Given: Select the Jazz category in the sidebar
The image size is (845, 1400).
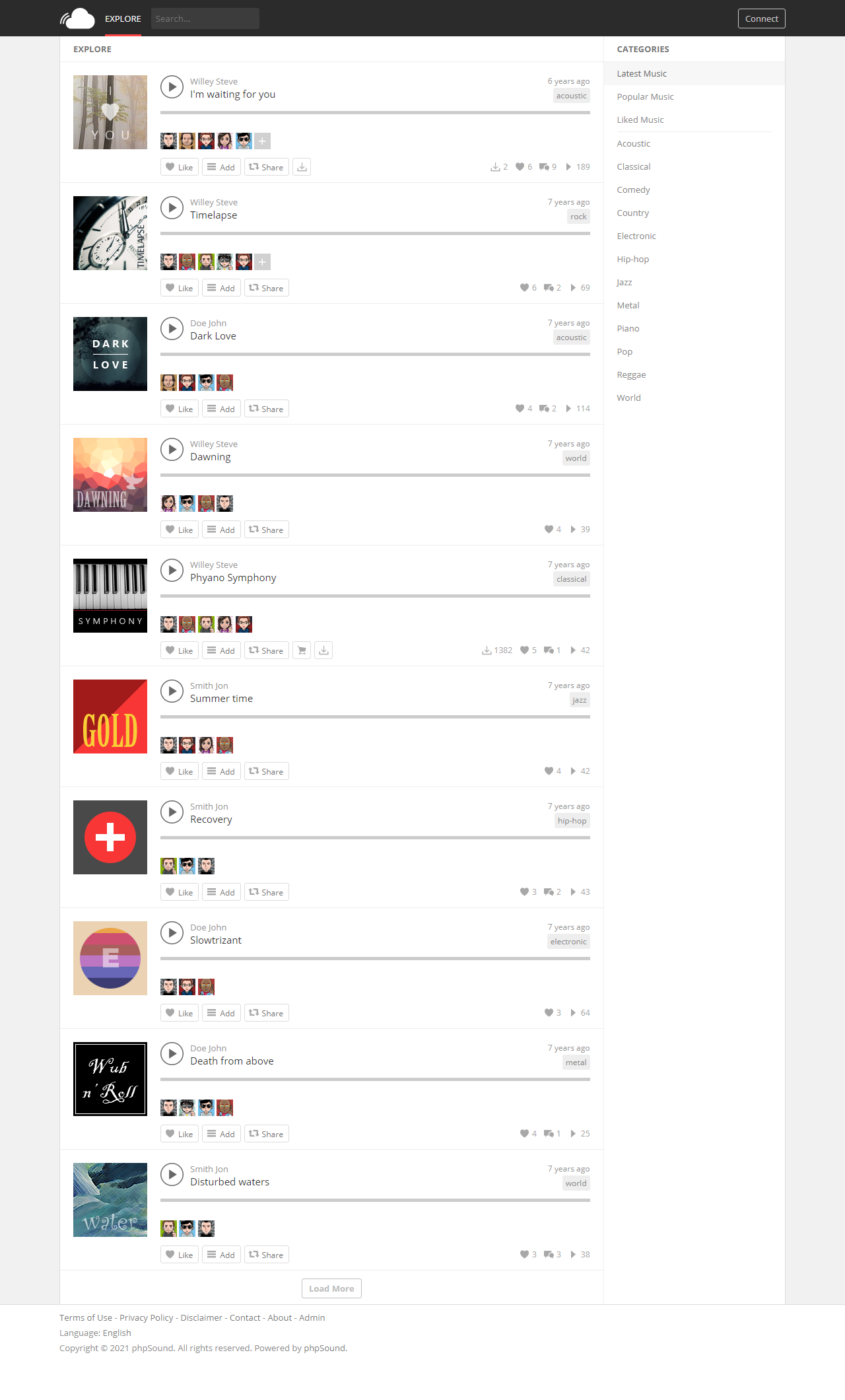Looking at the screenshot, I should coord(624,282).
